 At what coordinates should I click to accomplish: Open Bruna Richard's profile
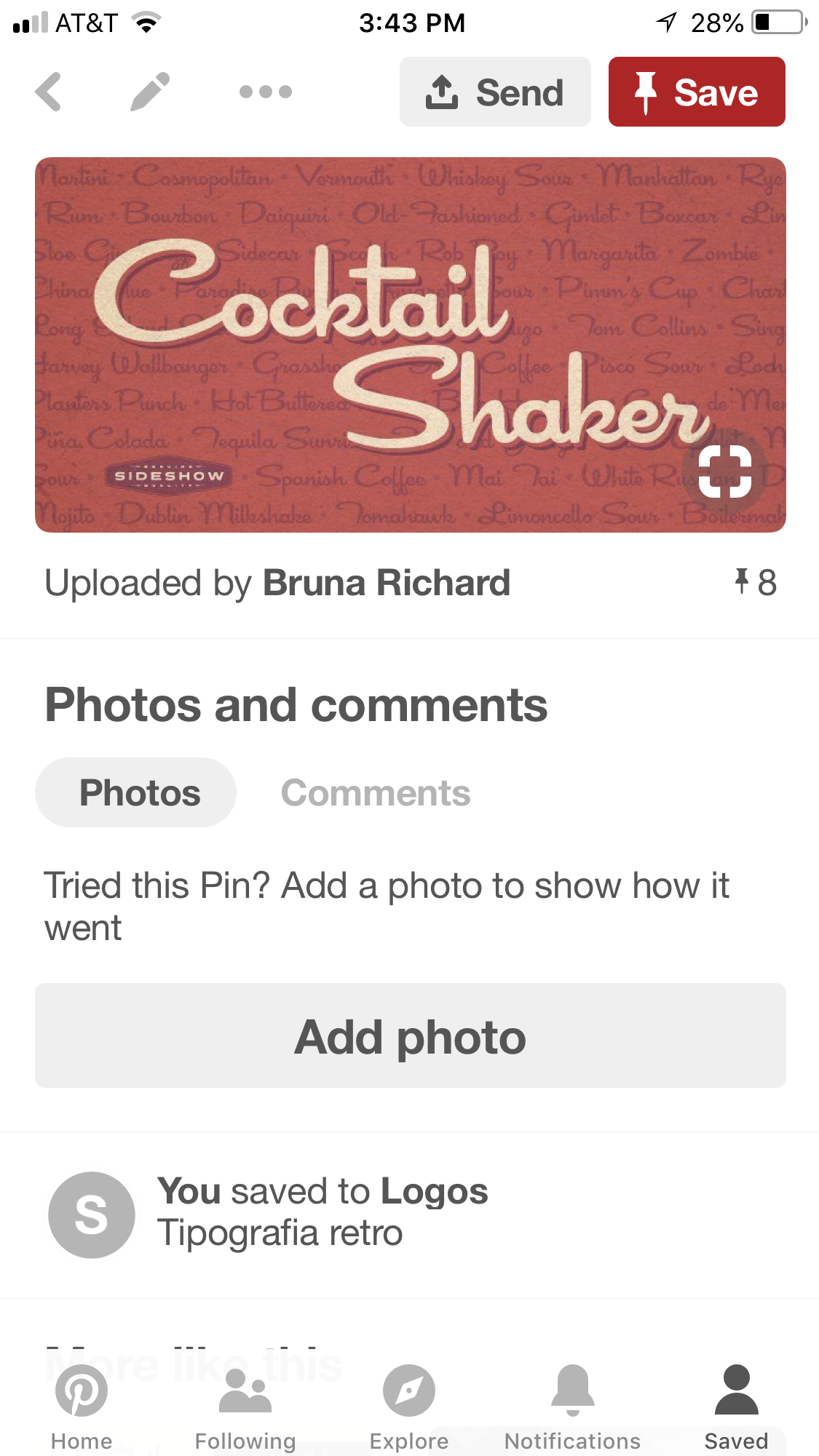386,583
